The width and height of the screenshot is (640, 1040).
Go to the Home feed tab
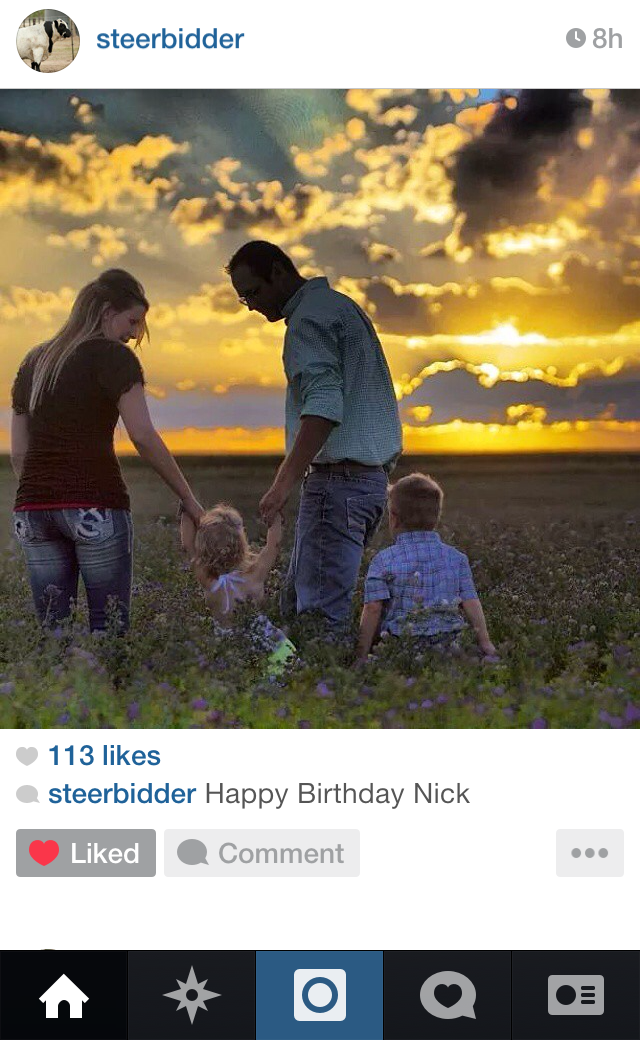tap(64, 996)
